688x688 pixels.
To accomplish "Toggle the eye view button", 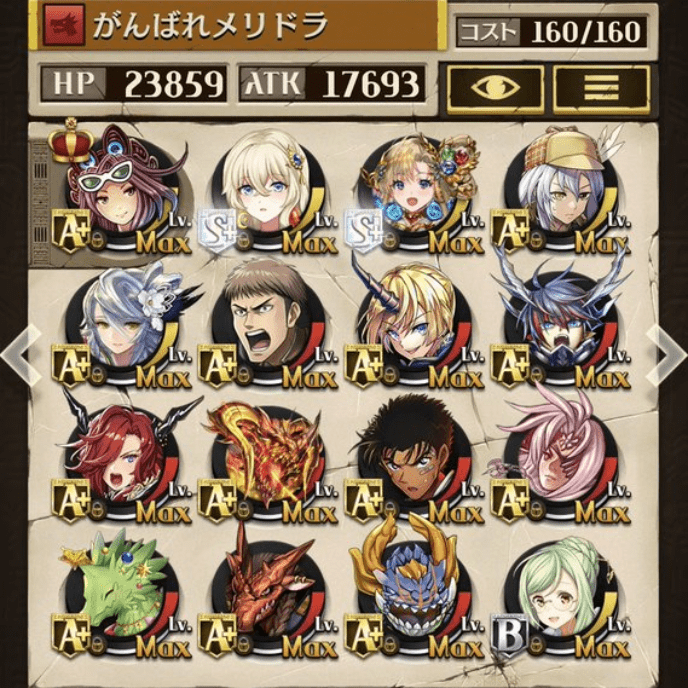I will pyautogui.click(x=496, y=88).
